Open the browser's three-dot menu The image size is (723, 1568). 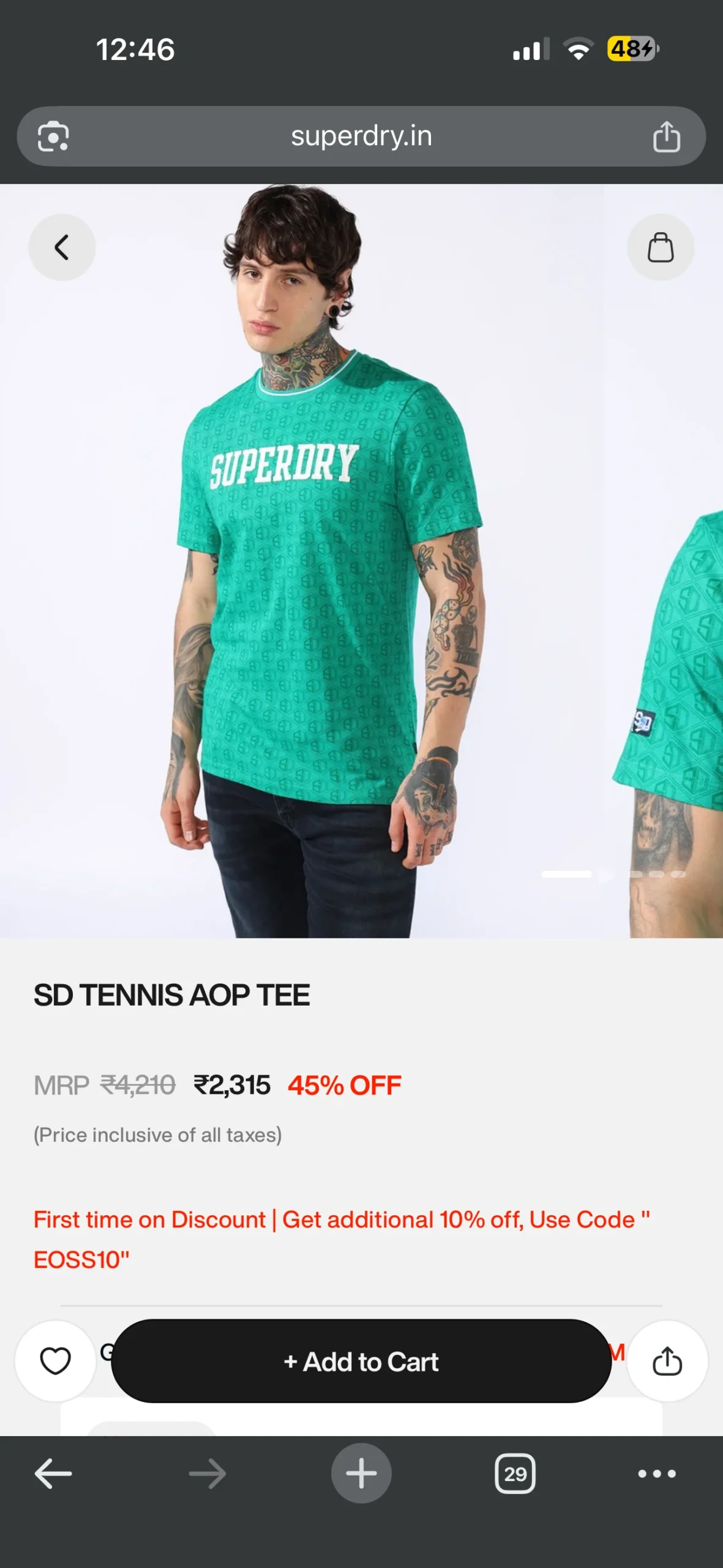coord(657,1473)
